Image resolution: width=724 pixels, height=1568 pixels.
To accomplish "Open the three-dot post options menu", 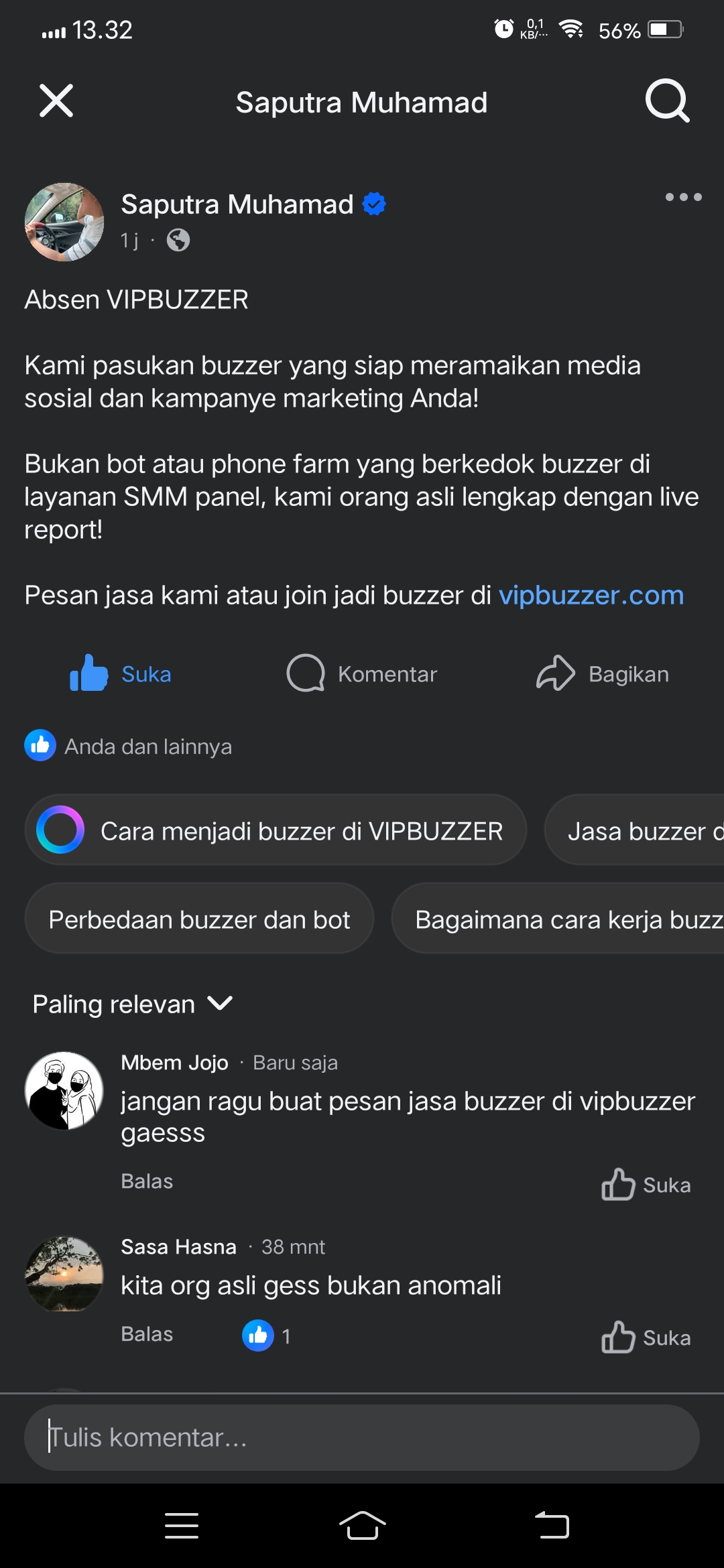I will tap(683, 197).
